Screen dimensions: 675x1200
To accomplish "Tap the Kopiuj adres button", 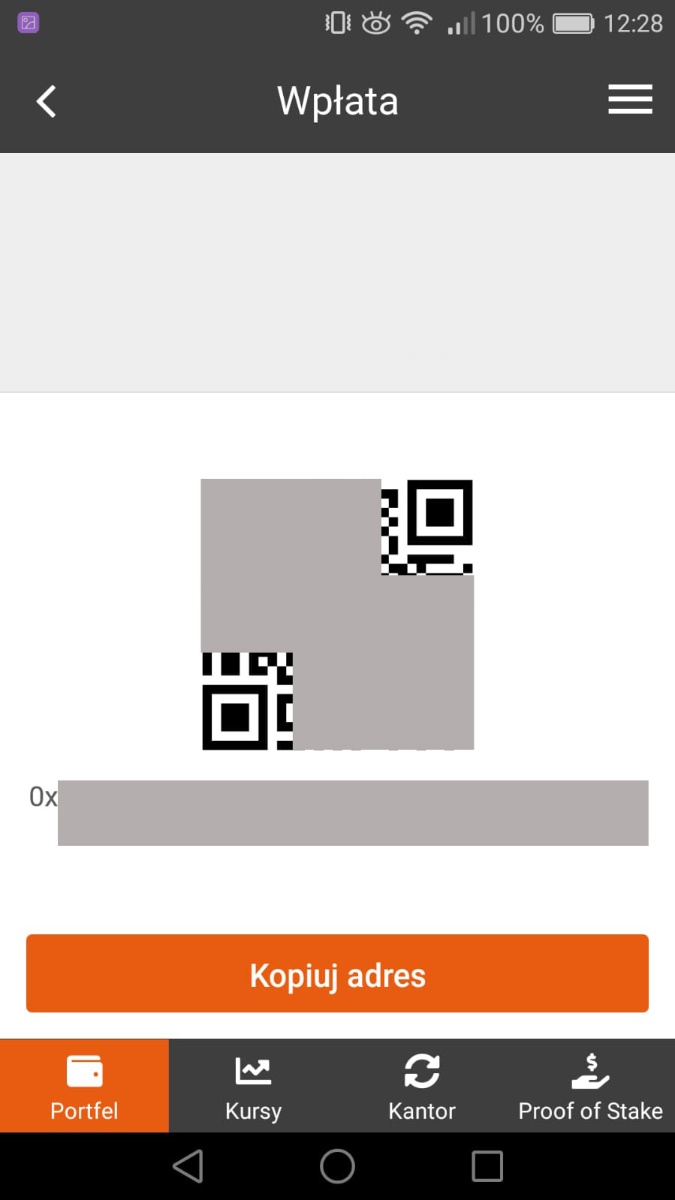I will point(337,974).
